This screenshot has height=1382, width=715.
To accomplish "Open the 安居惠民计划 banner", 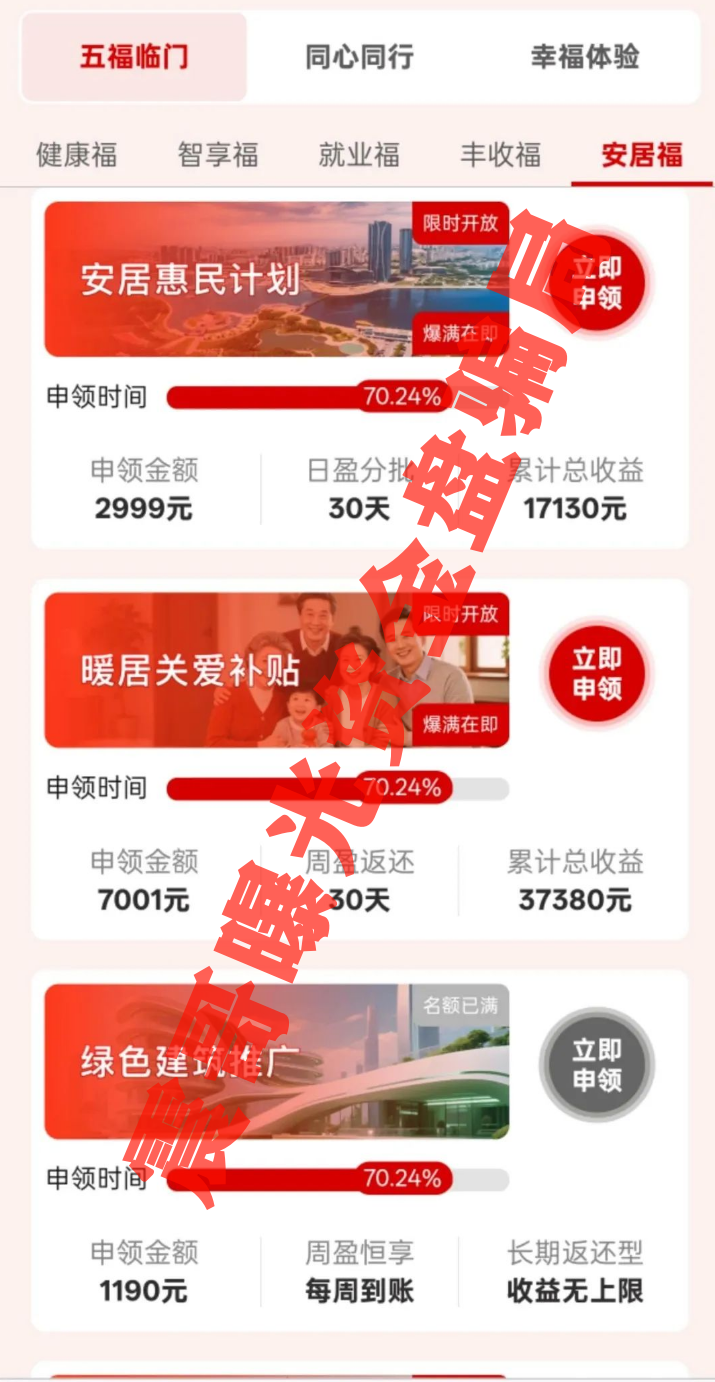I will tap(276, 280).
